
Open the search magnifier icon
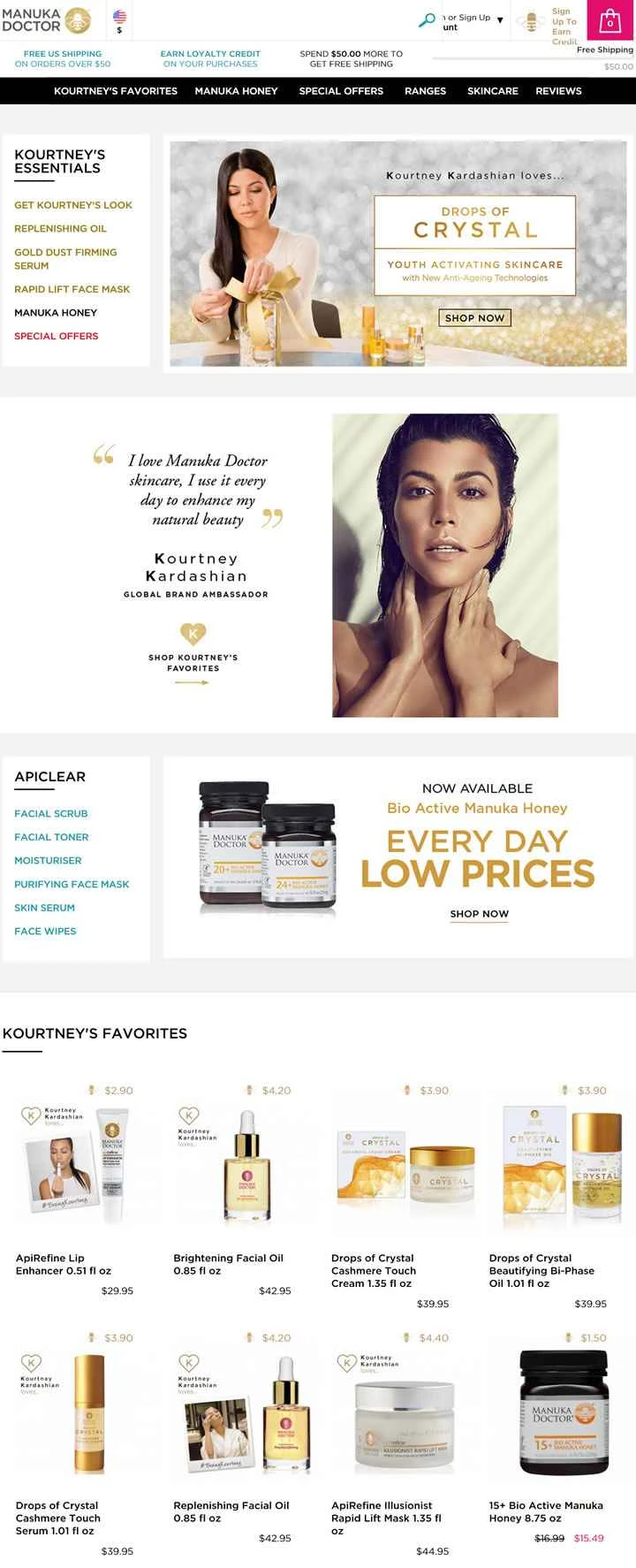427,19
